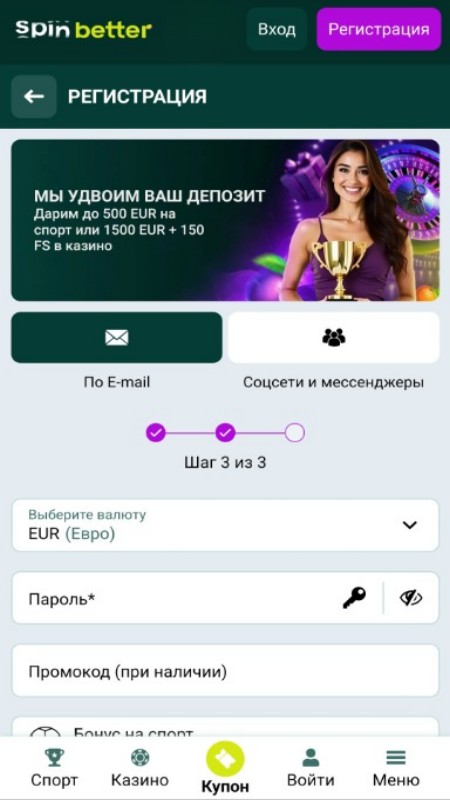Open the Меню hamburger menu
Screen dimensions: 450x800
coord(396,768)
